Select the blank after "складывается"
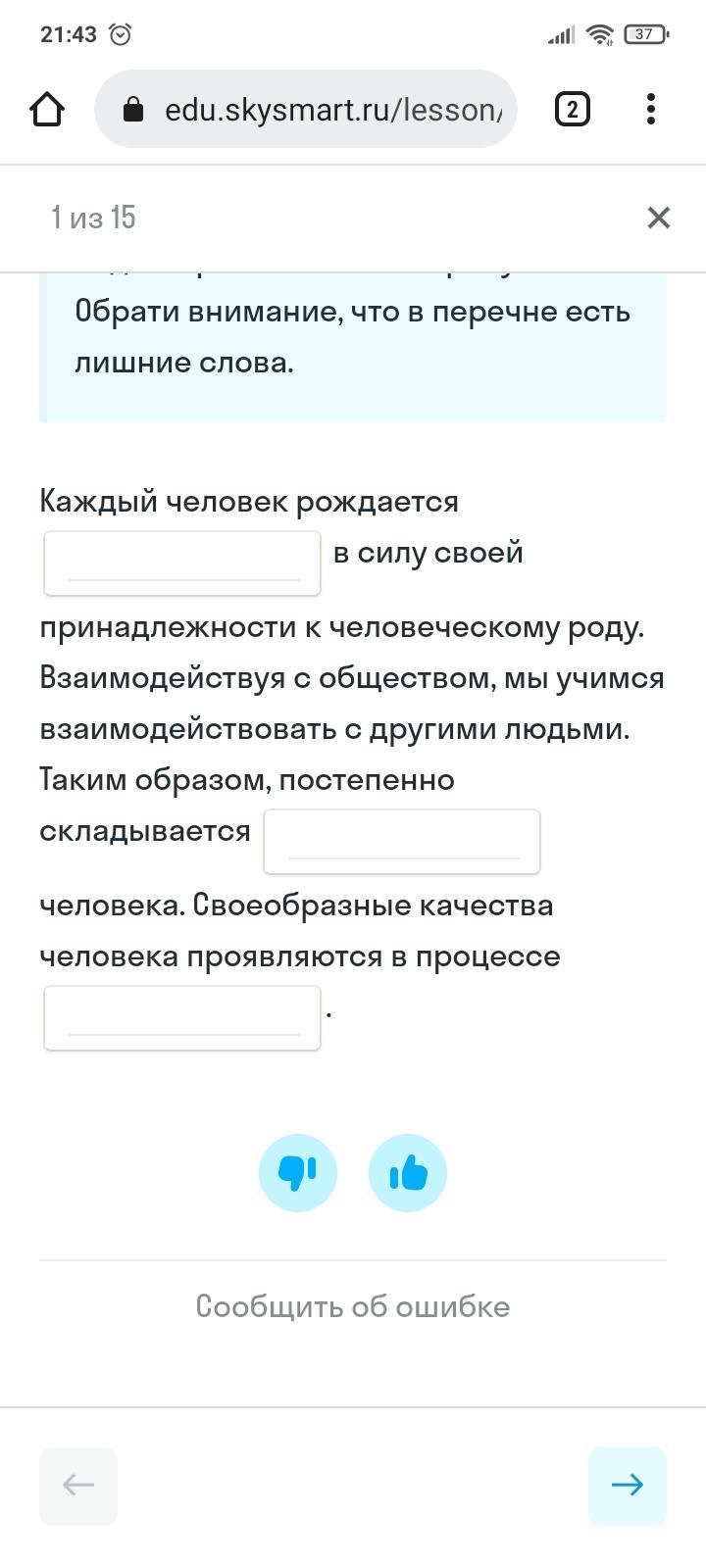706x1568 pixels. [x=402, y=842]
